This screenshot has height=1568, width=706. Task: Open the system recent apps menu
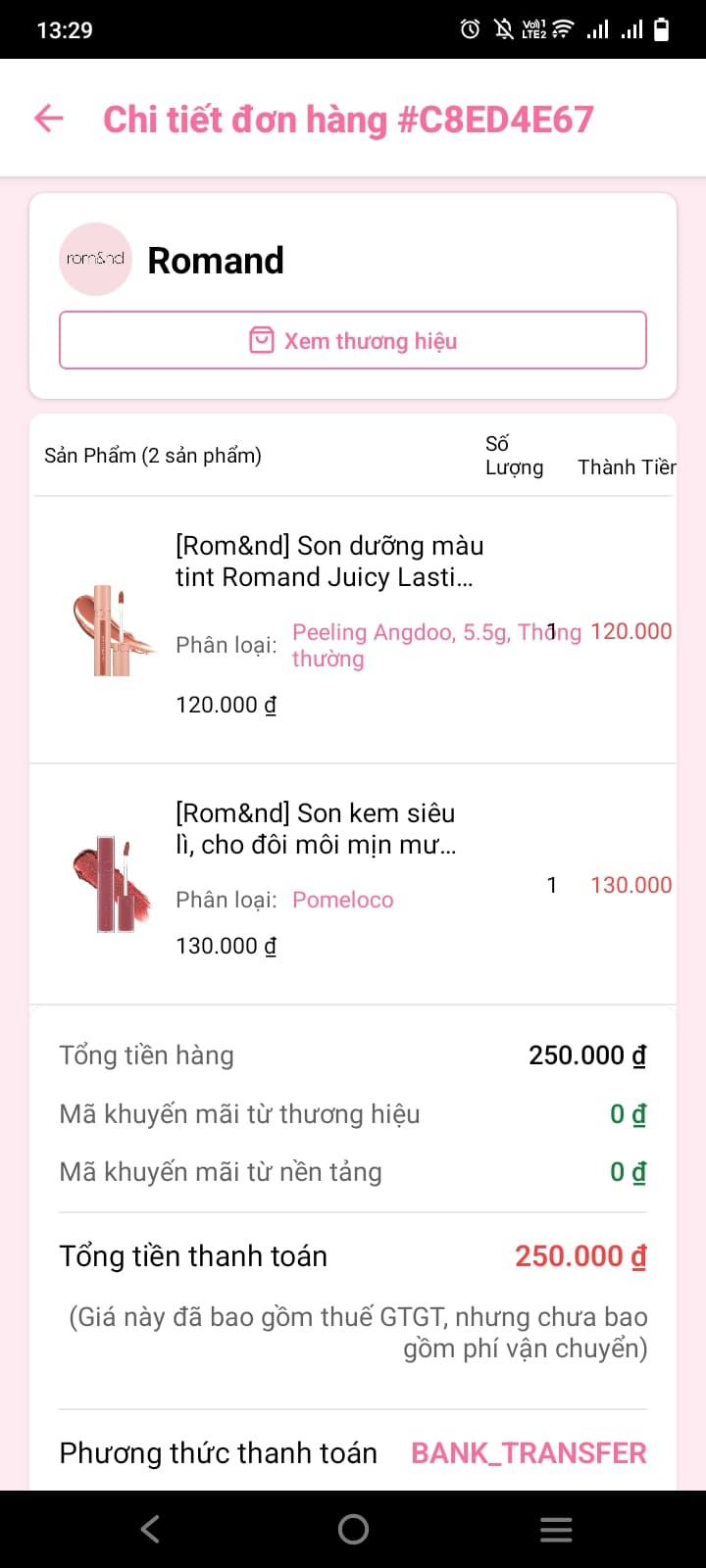pyautogui.click(x=556, y=1529)
